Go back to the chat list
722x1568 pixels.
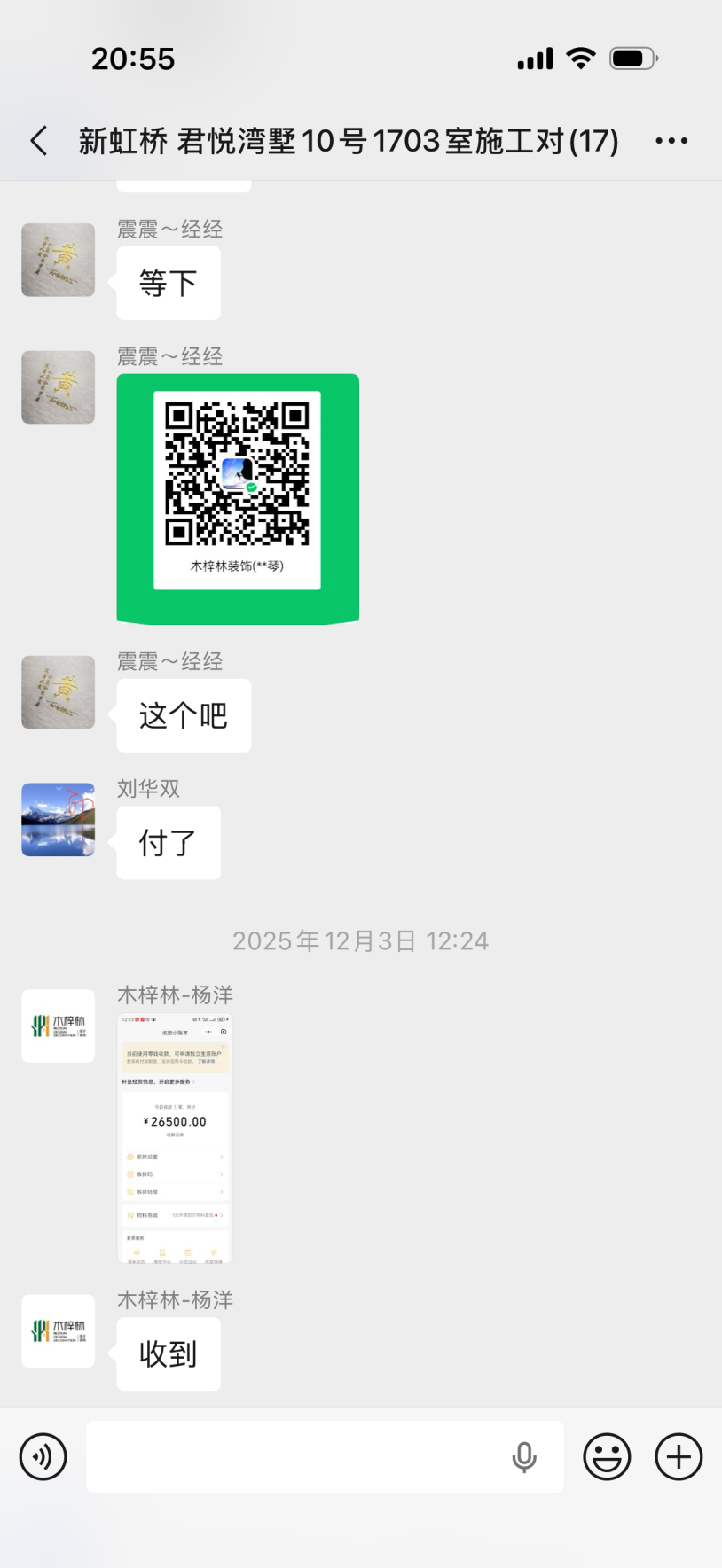coord(39,141)
